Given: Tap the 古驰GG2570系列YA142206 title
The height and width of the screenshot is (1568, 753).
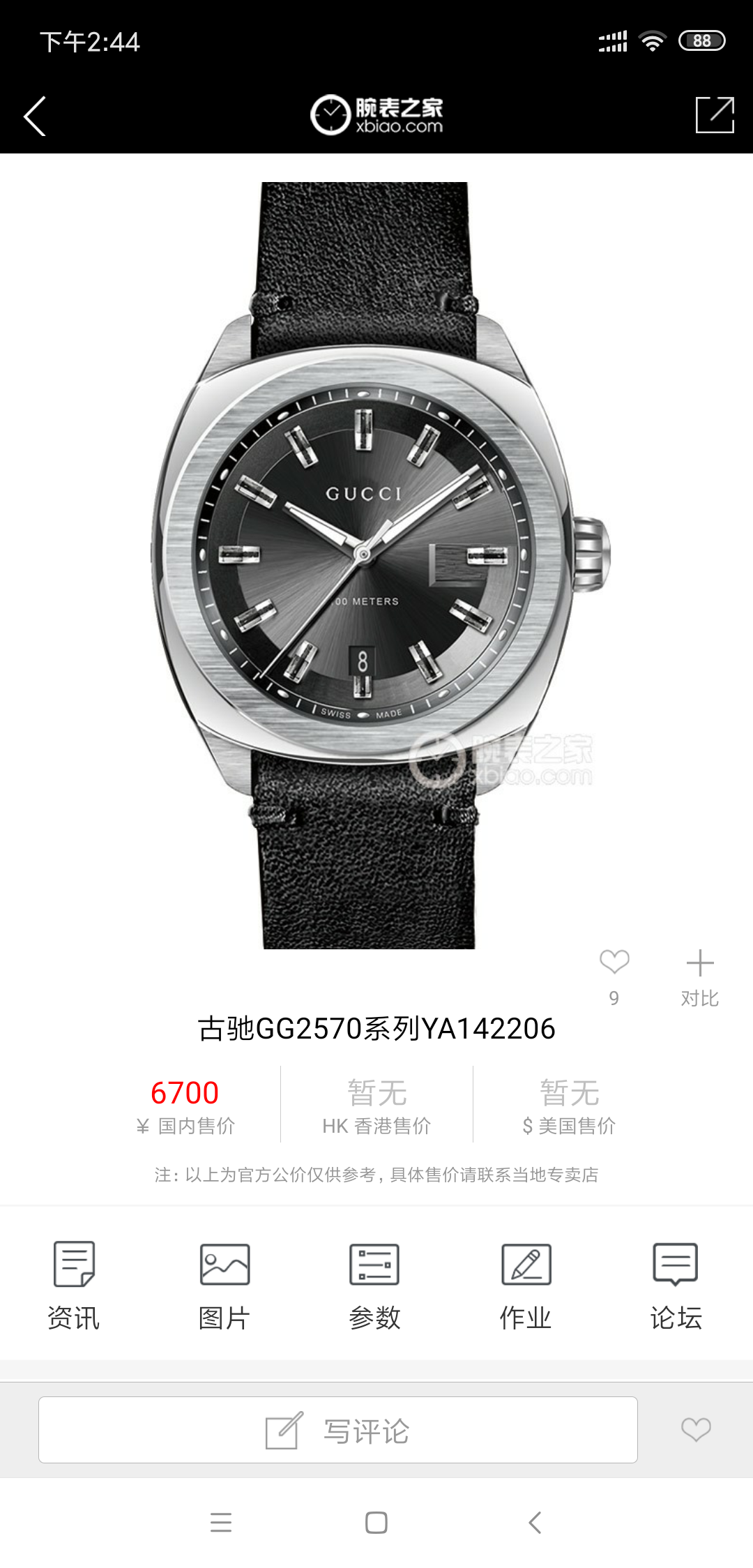Looking at the screenshot, I should point(376,1028).
